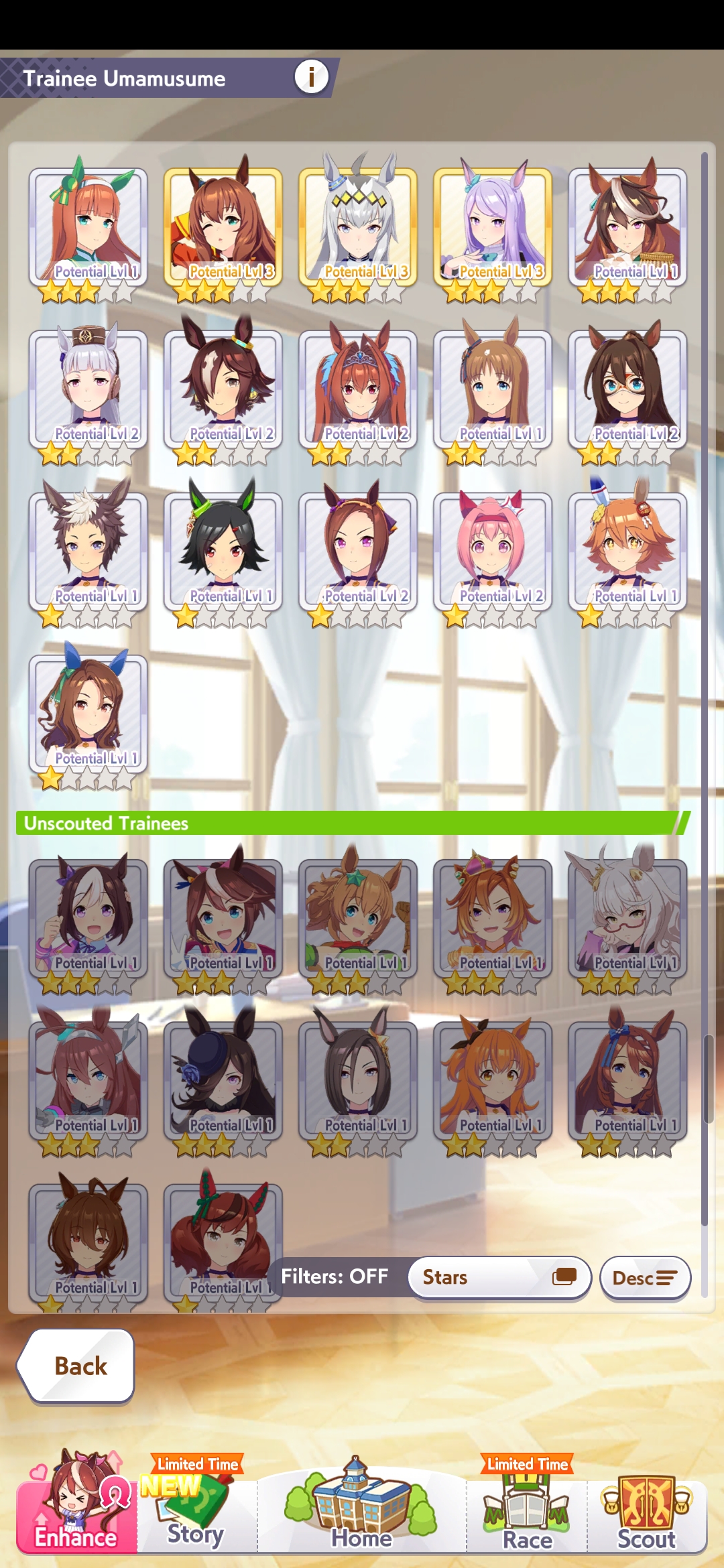The height and width of the screenshot is (1568, 724).
Task: Open the info icon beside Trainee Umamusume
Action: tap(311, 77)
